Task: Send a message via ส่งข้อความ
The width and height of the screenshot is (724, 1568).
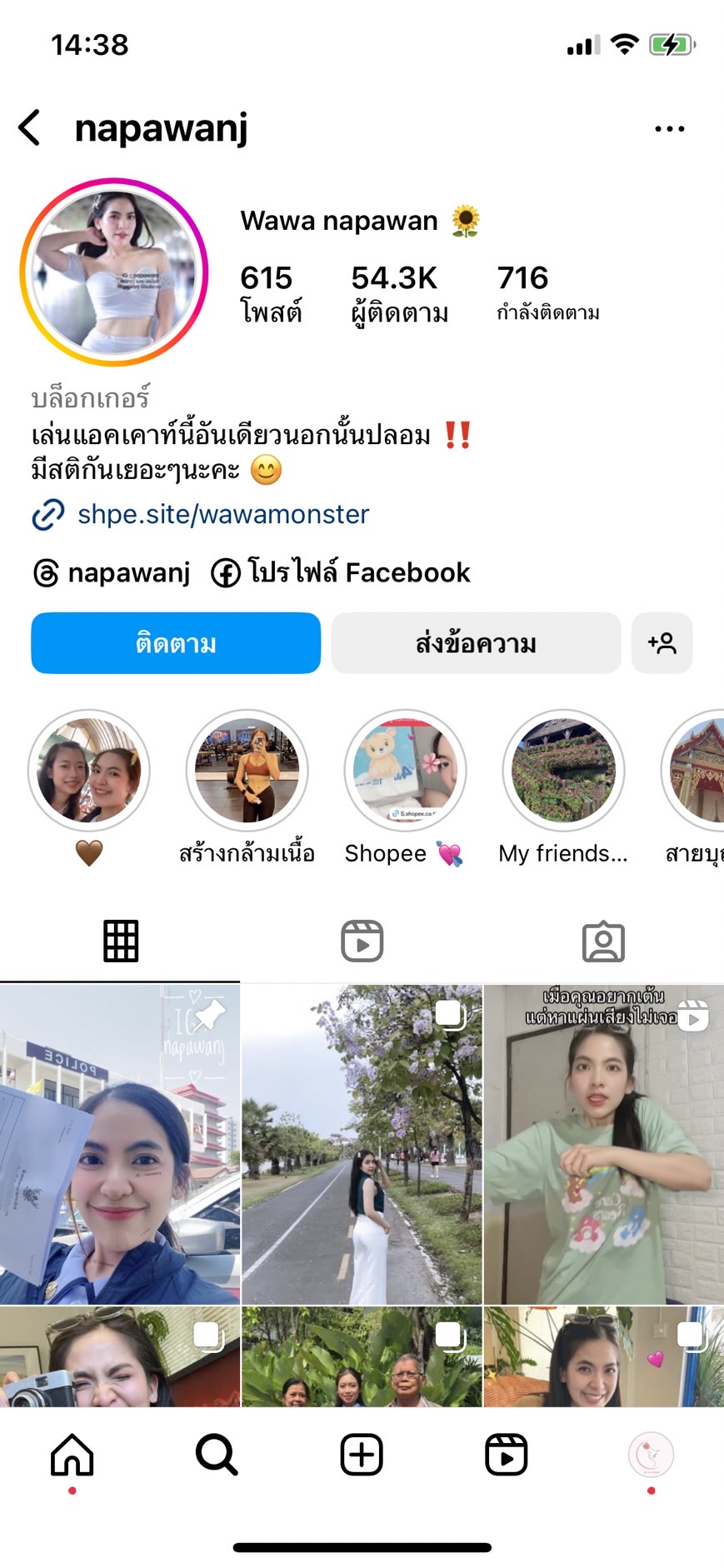Action: point(476,643)
